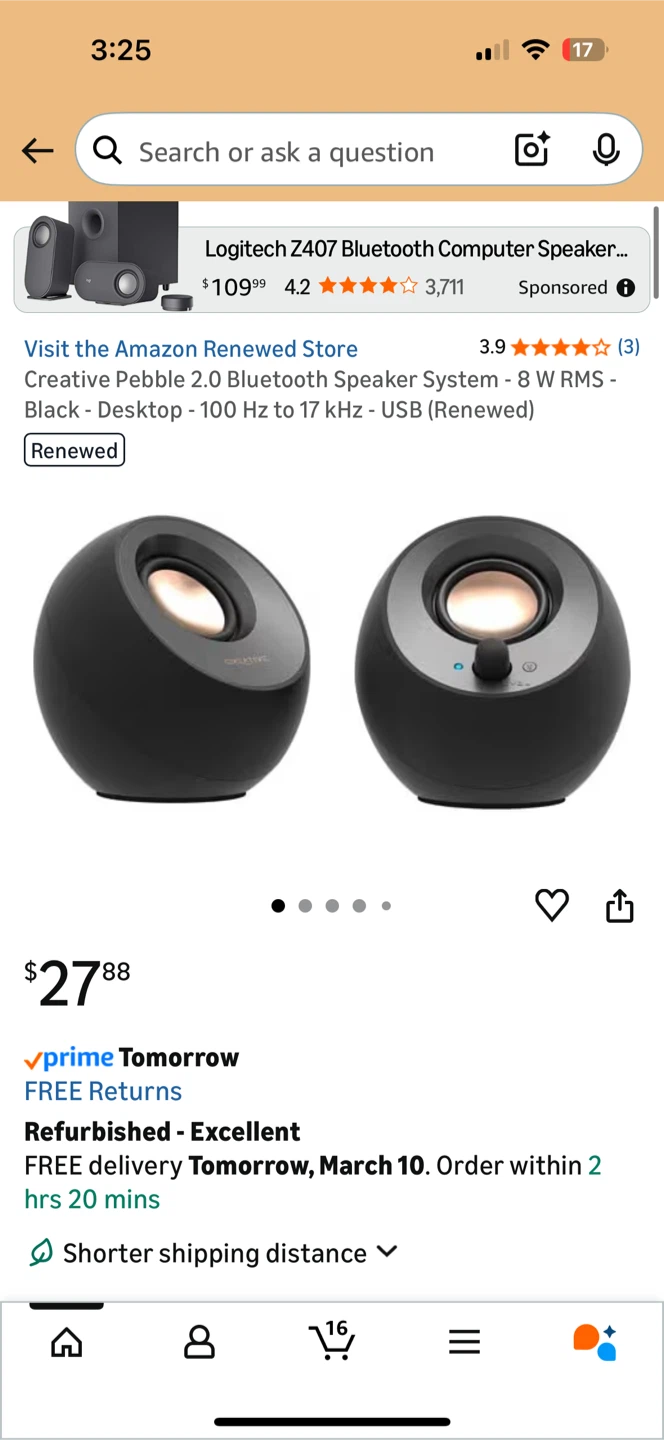
Task: Open the 3.9 star customer ratings
Action: [x=558, y=347]
